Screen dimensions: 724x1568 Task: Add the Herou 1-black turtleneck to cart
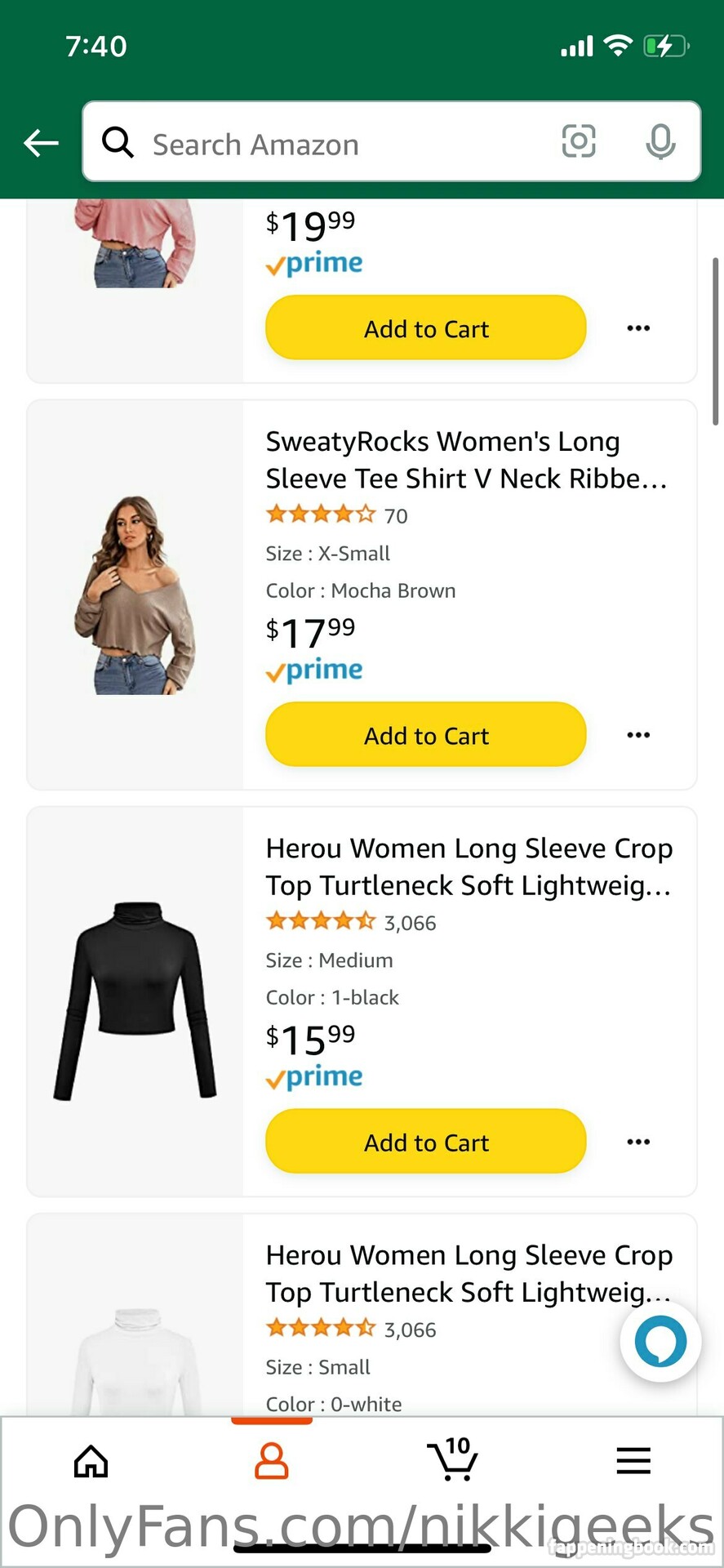pyautogui.click(x=425, y=1142)
